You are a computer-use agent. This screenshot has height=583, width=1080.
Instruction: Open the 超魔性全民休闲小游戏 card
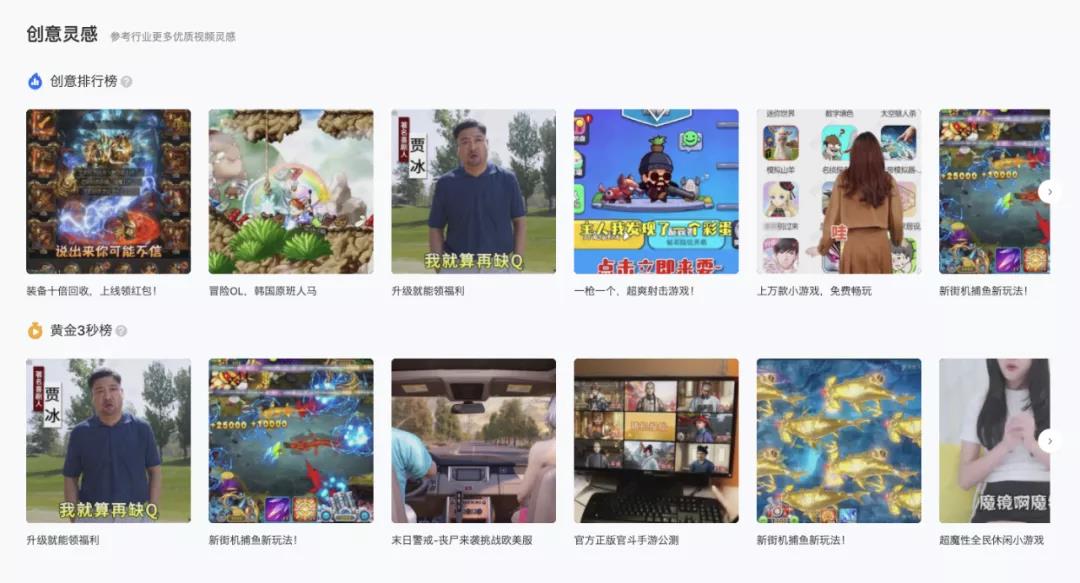990,440
